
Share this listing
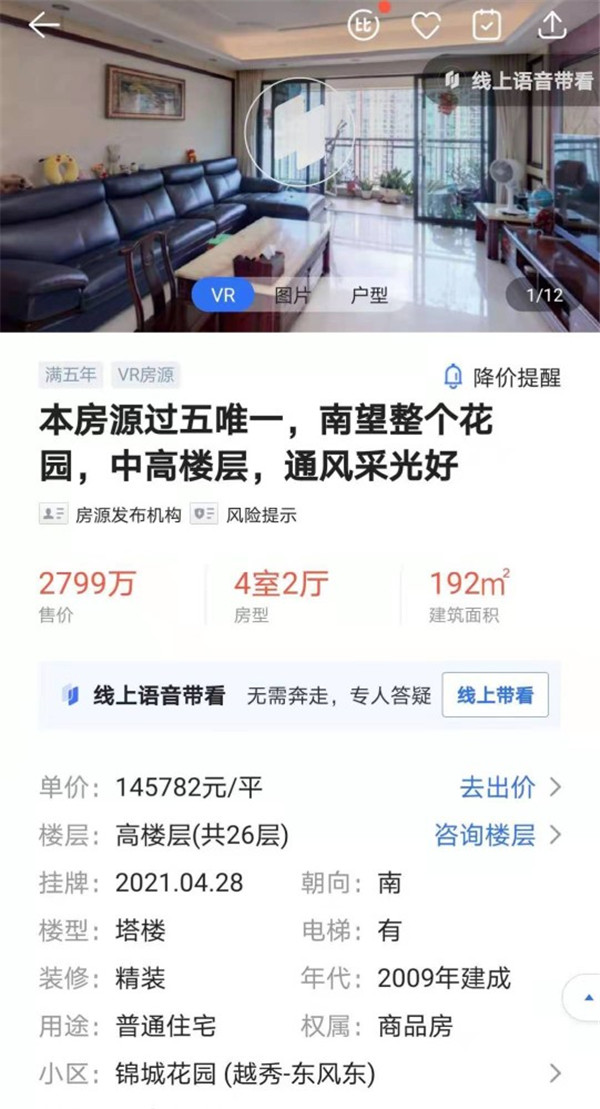[552, 25]
